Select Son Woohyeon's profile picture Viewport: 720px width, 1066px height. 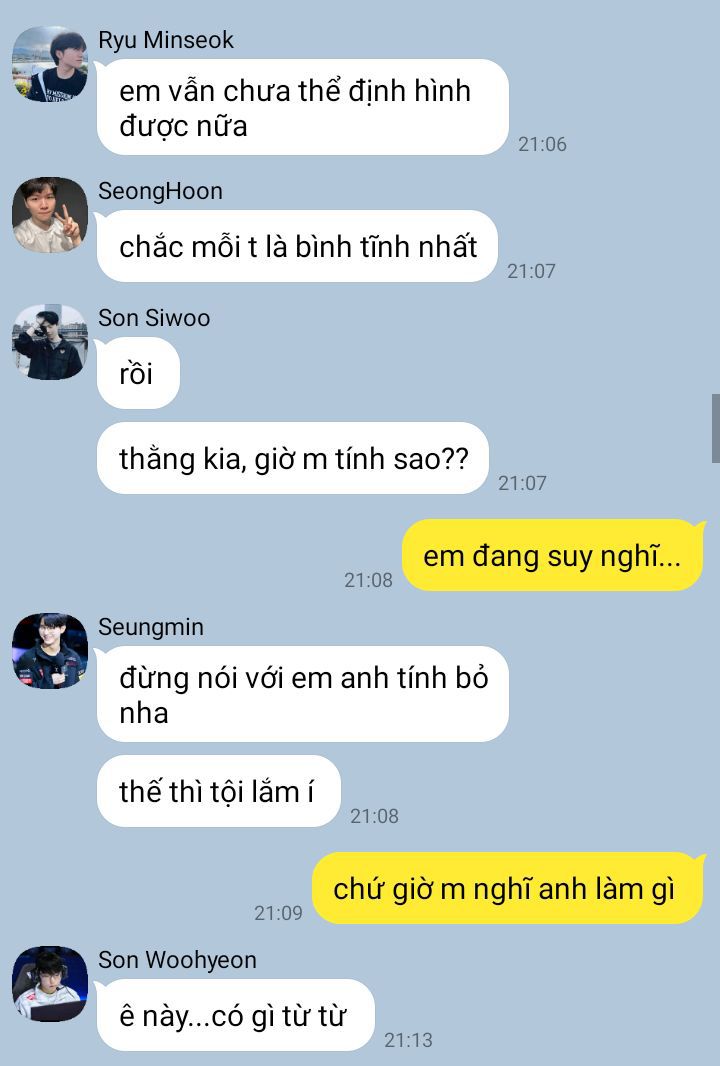50,984
